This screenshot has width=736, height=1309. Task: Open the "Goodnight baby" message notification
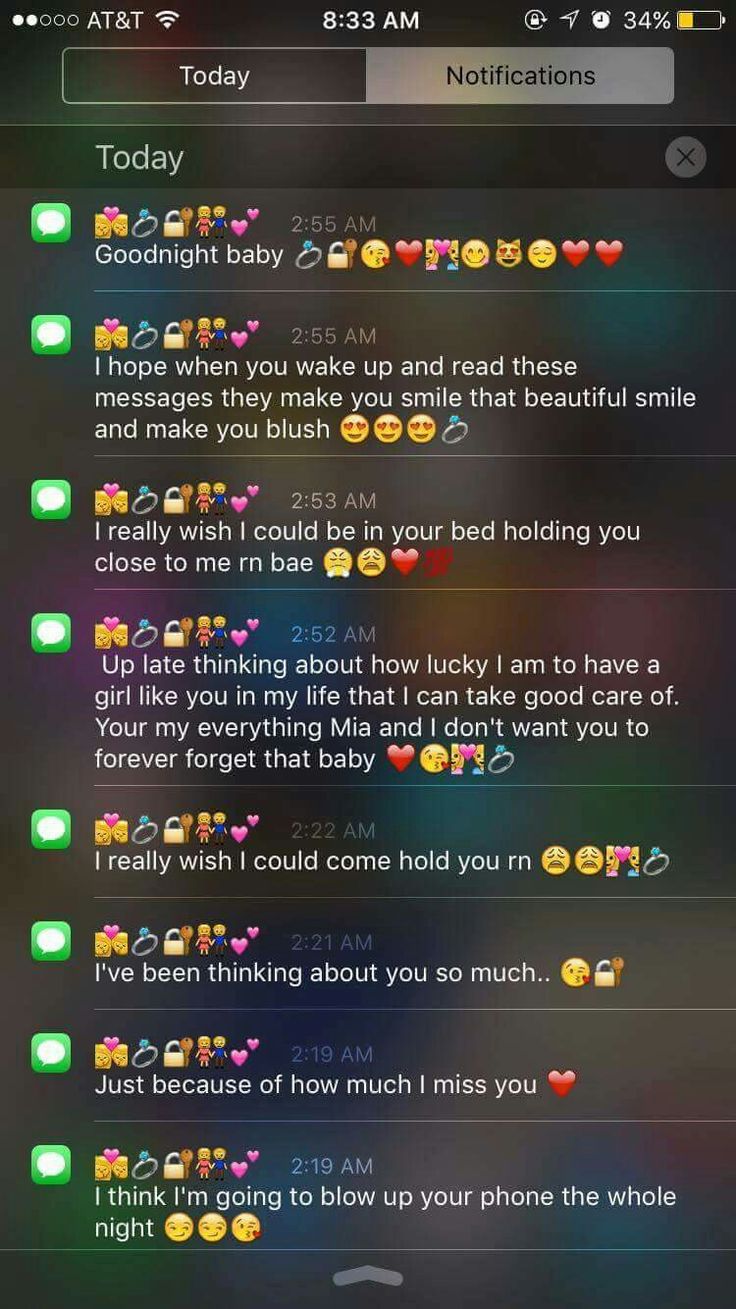(368, 240)
